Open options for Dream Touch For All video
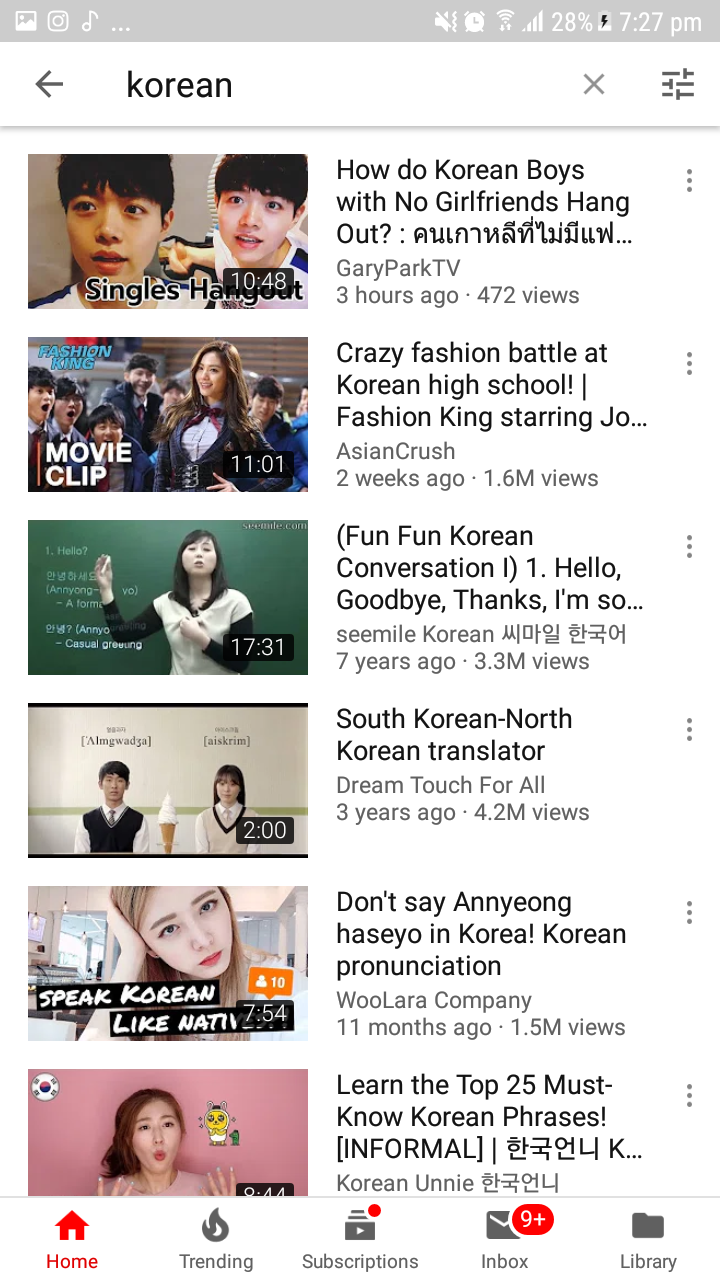The width and height of the screenshot is (720, 1280). [689, 730]
